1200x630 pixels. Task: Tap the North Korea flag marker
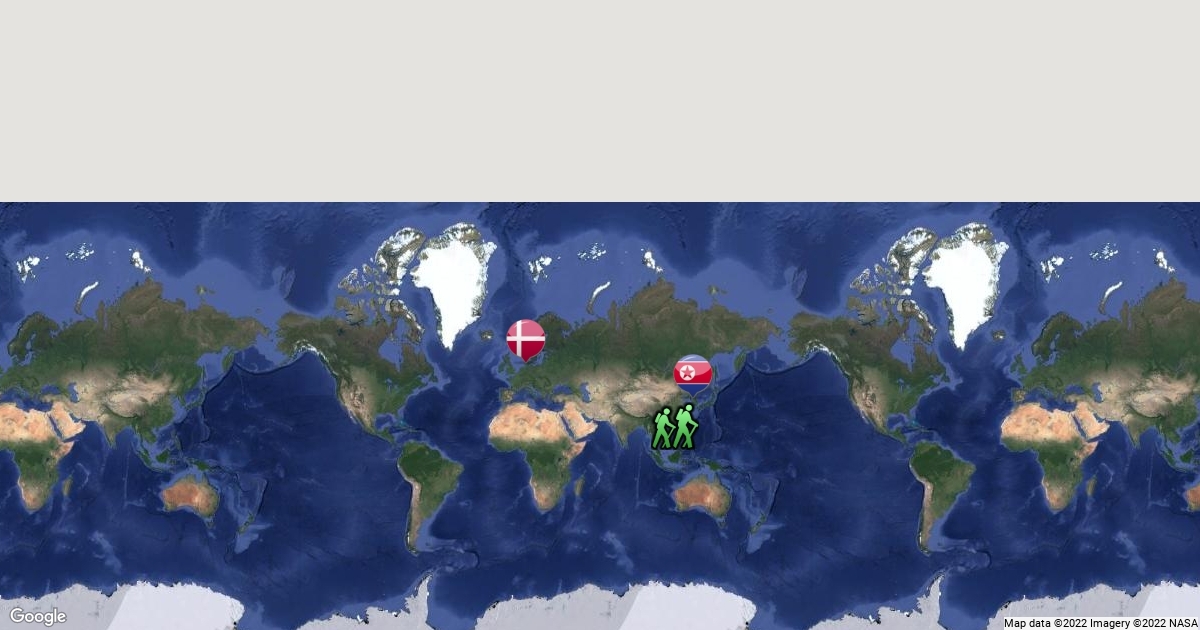point(692,373)
